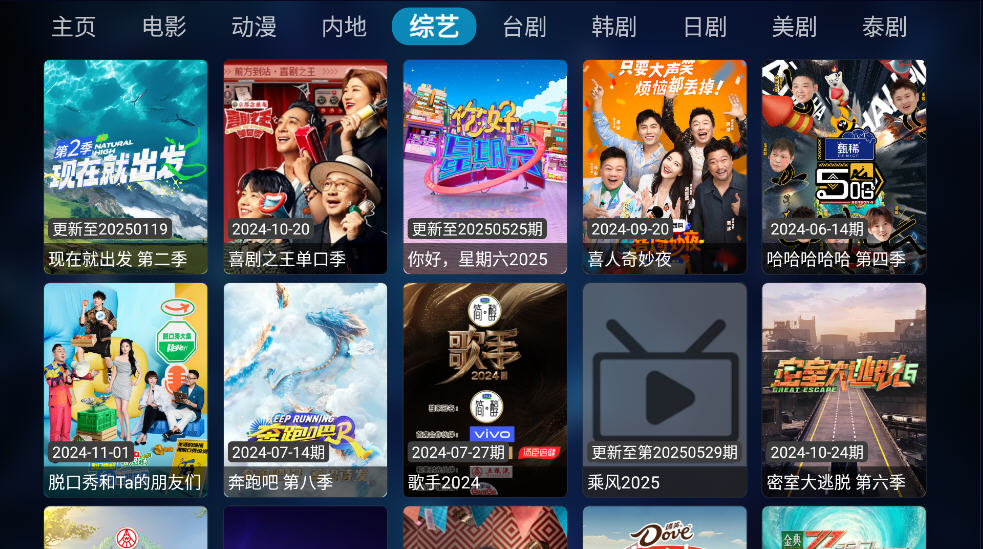Select the 内地 tab

[344, 27]
